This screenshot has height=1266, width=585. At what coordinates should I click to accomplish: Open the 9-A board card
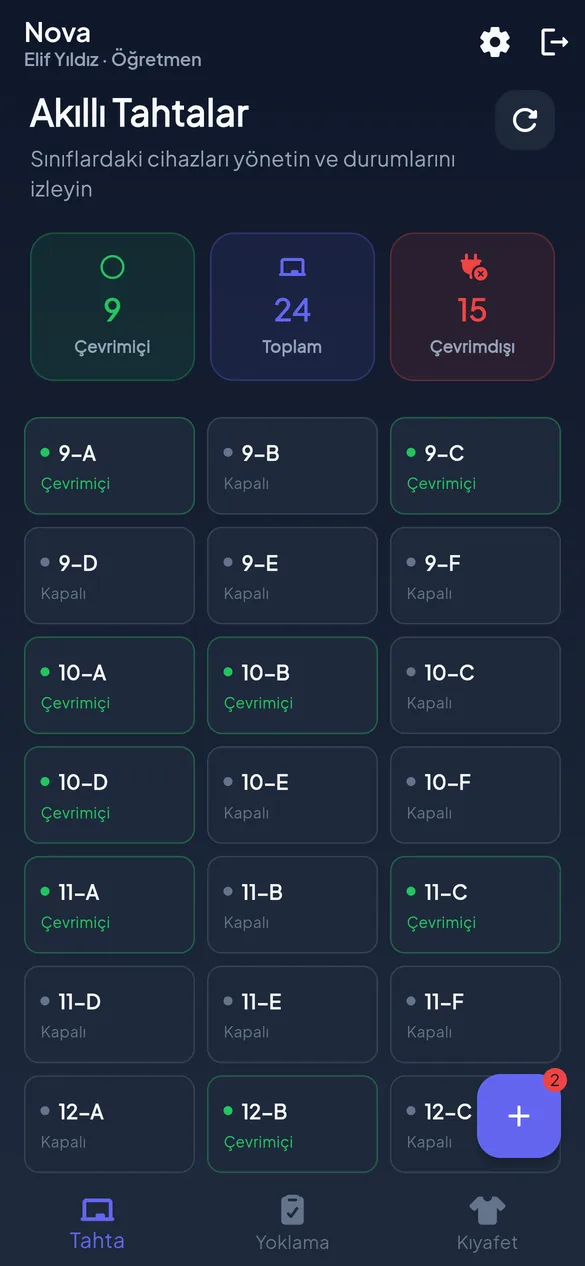(x=109, y=466)
